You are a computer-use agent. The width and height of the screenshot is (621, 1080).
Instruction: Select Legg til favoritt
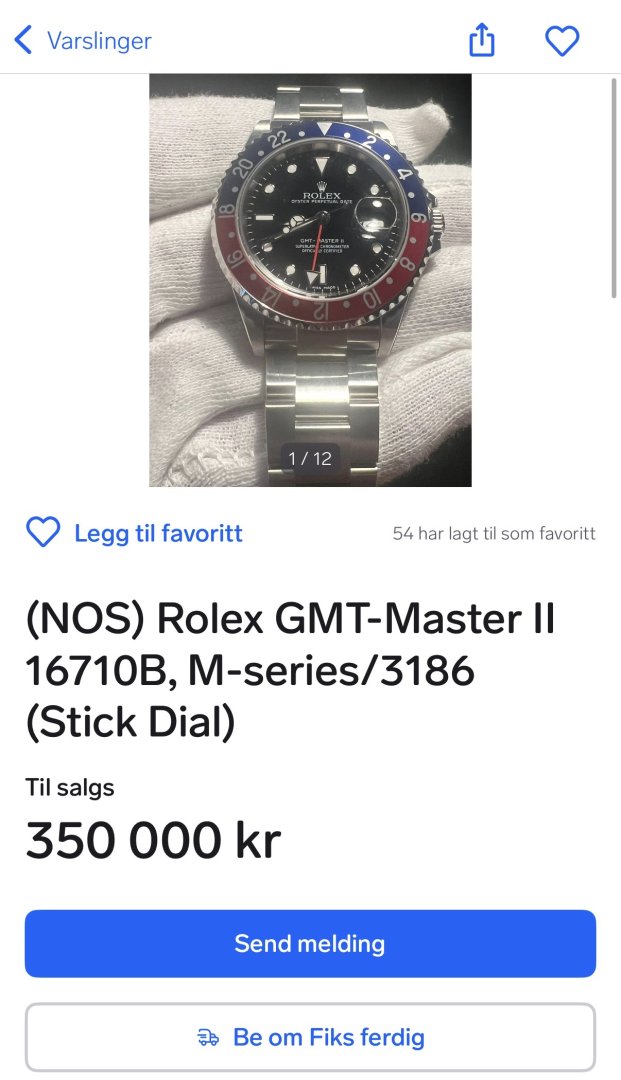tap(134, 533)
